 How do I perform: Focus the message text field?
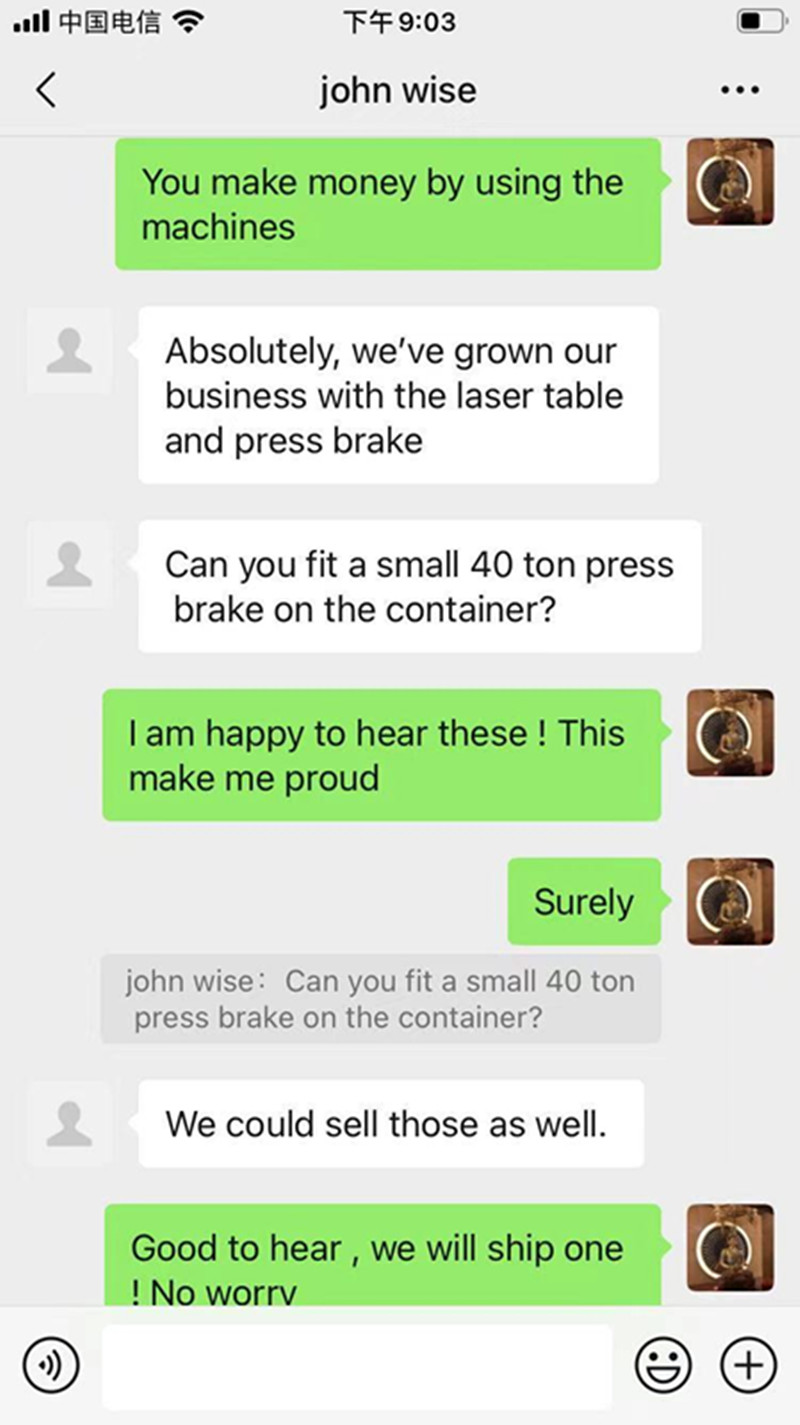tap(357, 1366)
